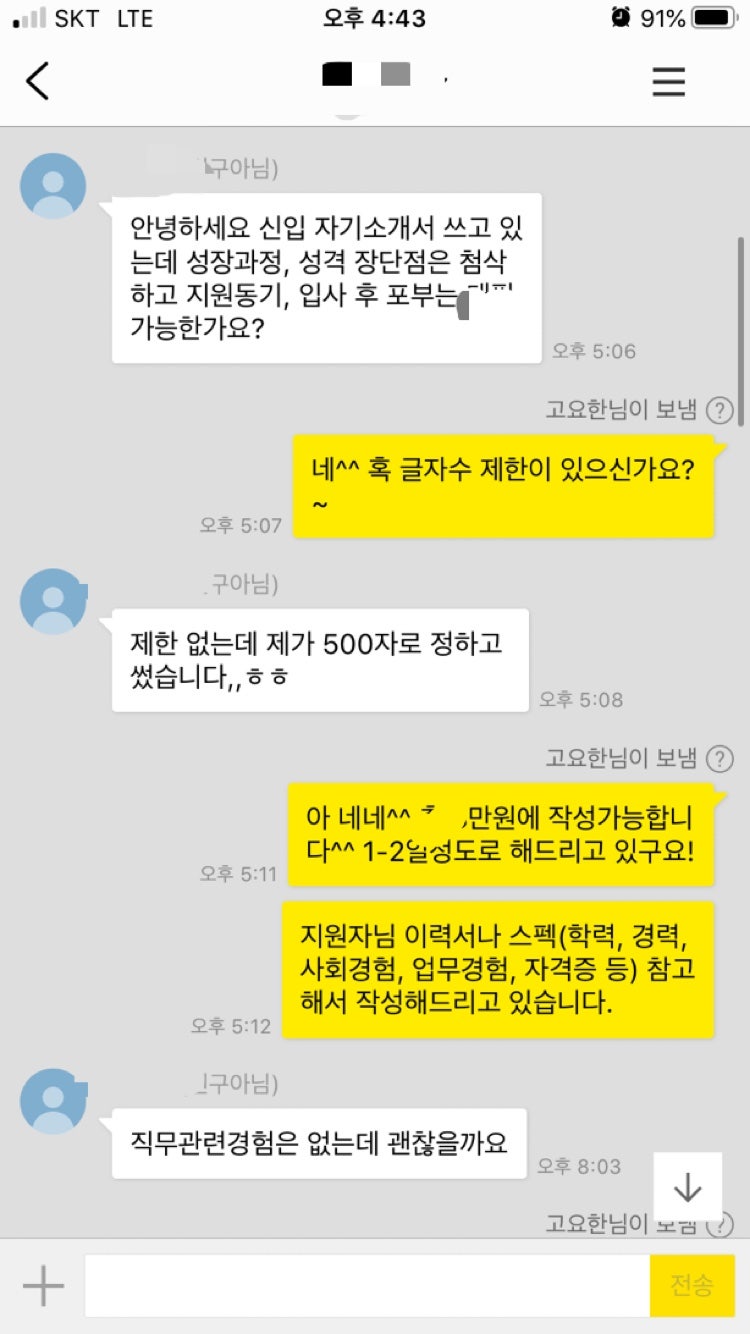
Task: Go back from this chat
Action: click(x=38, y=81)
